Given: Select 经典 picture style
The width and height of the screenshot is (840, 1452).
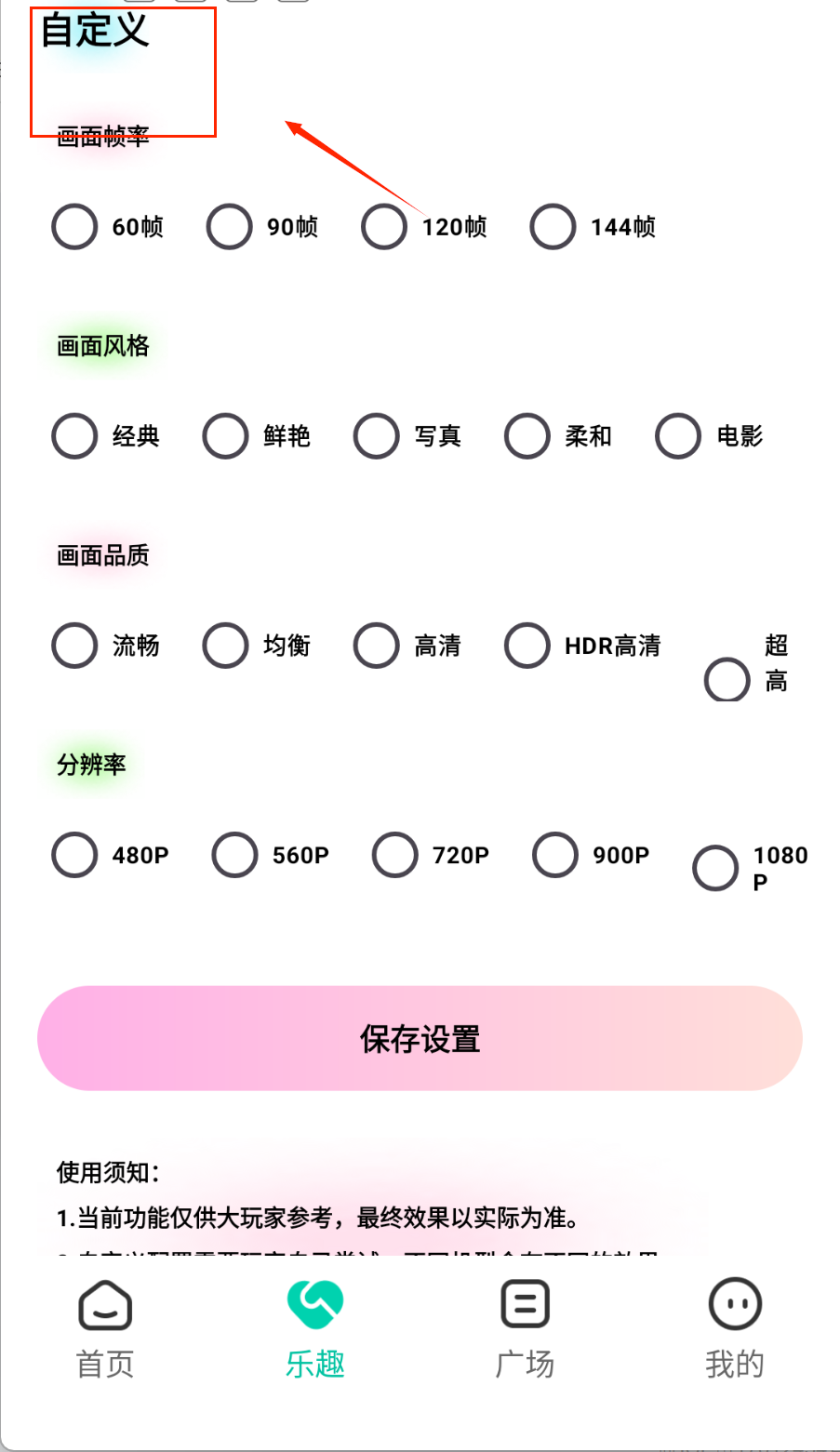Looking at the screenshot, I should coord(74,436).
